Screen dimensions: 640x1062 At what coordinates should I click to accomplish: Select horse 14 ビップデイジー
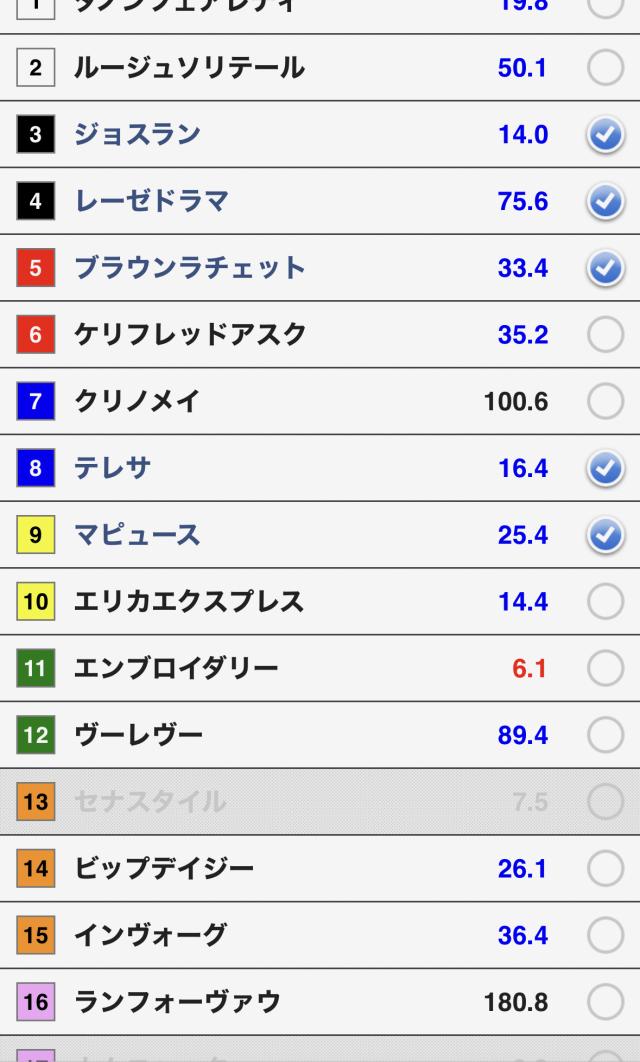pos(605,868)
